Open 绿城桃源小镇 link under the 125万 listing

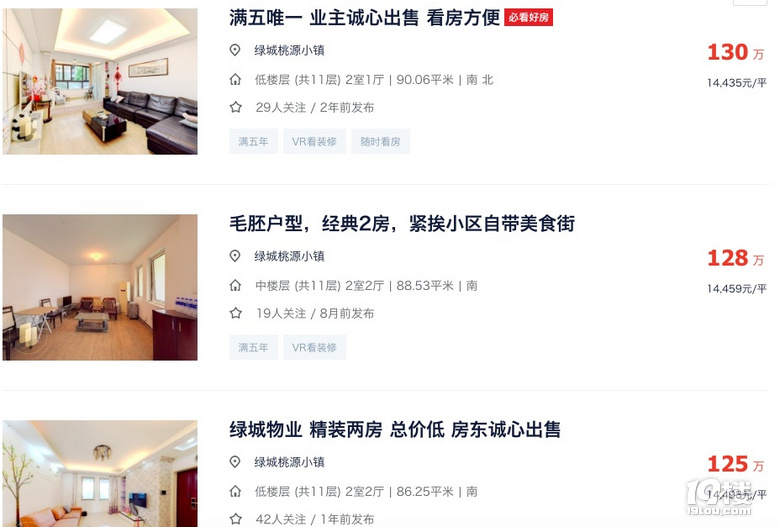(288, 462)
